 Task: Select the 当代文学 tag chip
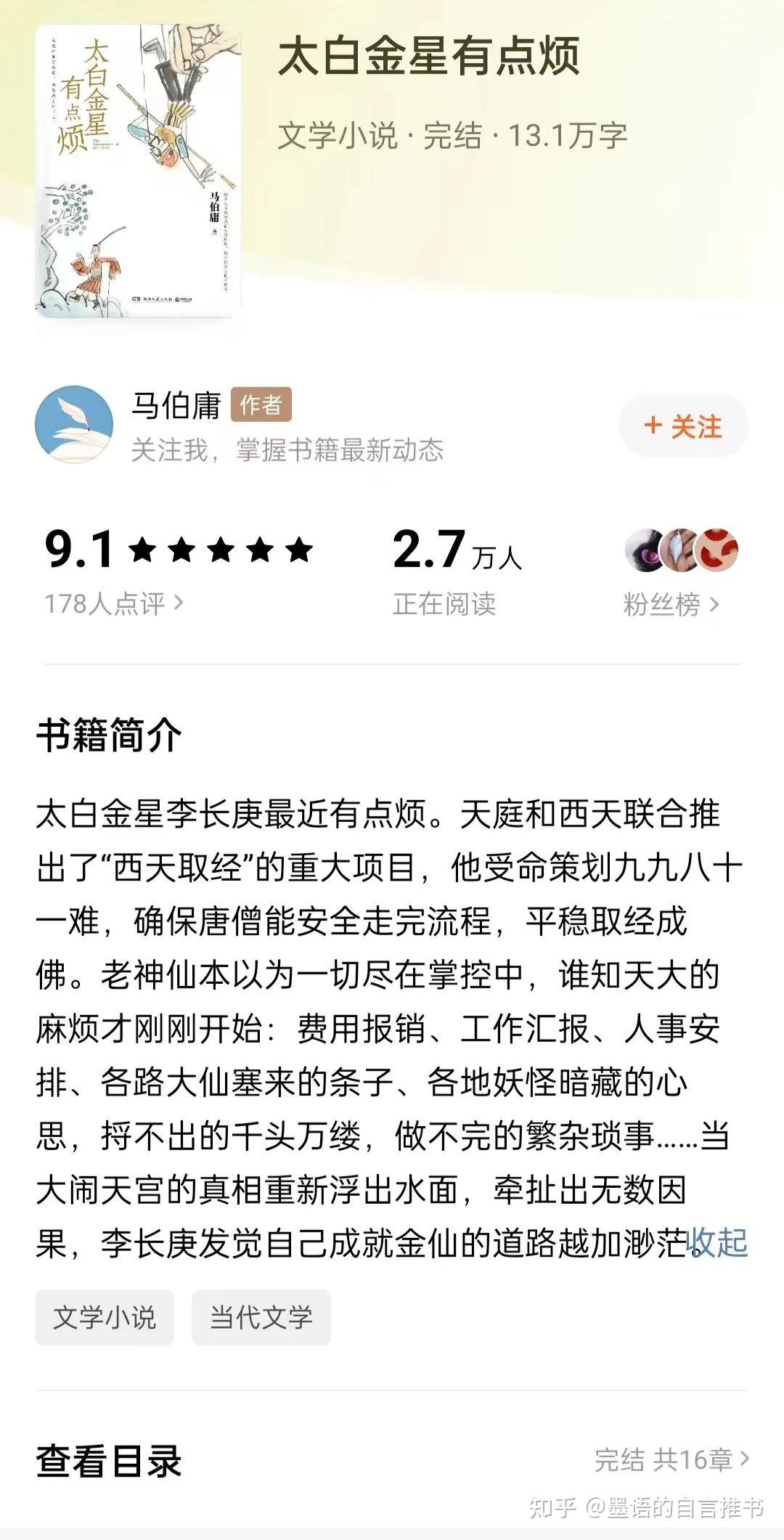pyautogui.click(x=261, y=1317)
